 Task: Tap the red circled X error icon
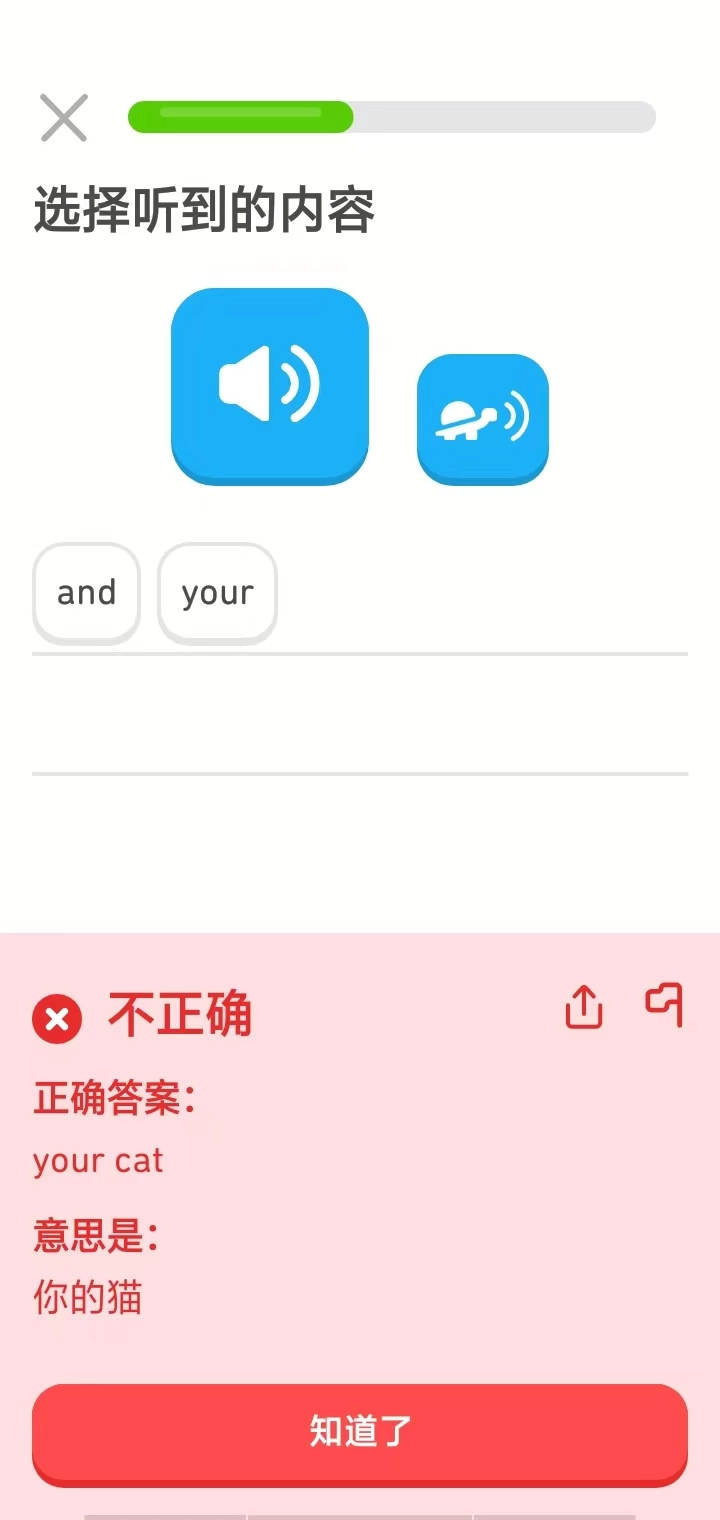56,1016
